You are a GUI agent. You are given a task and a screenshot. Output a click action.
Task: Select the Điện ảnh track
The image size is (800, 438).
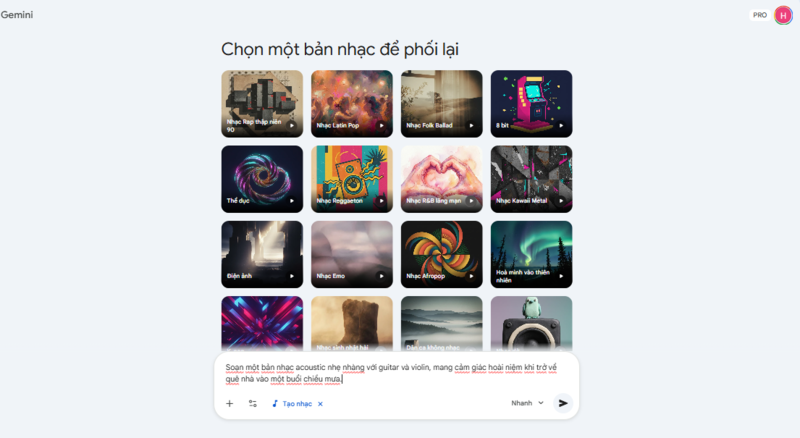click(262, 253)
